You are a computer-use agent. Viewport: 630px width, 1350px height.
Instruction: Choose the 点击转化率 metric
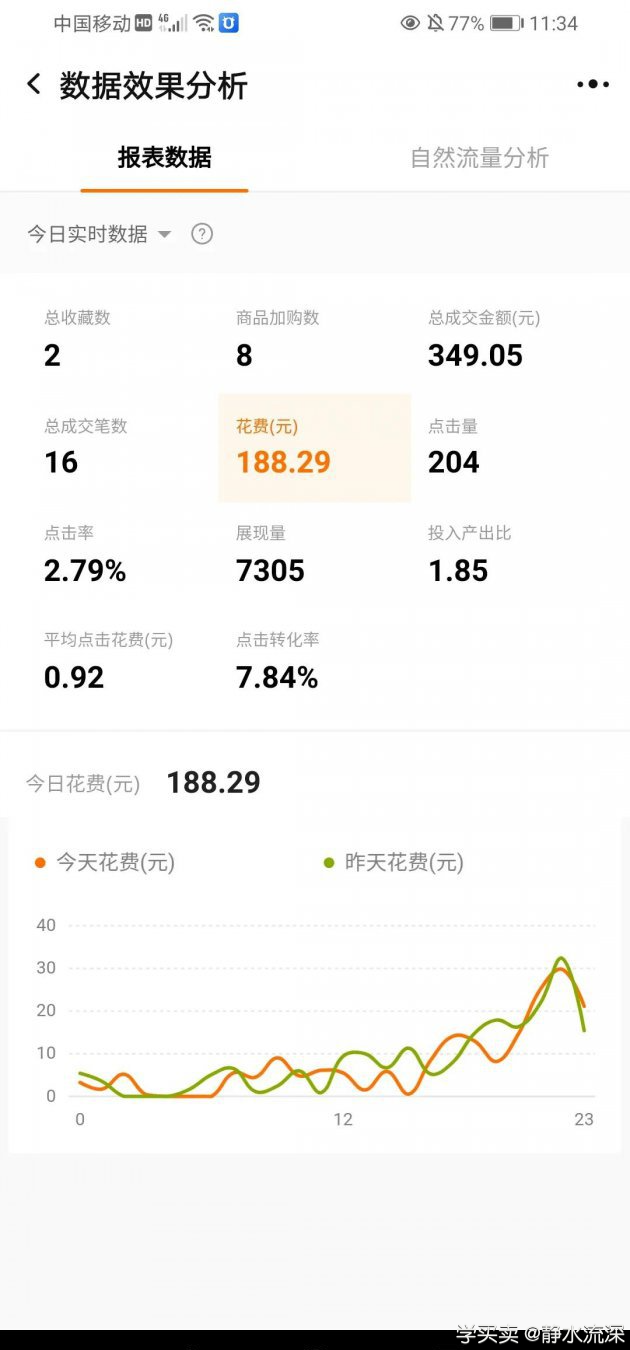[314, 662]
